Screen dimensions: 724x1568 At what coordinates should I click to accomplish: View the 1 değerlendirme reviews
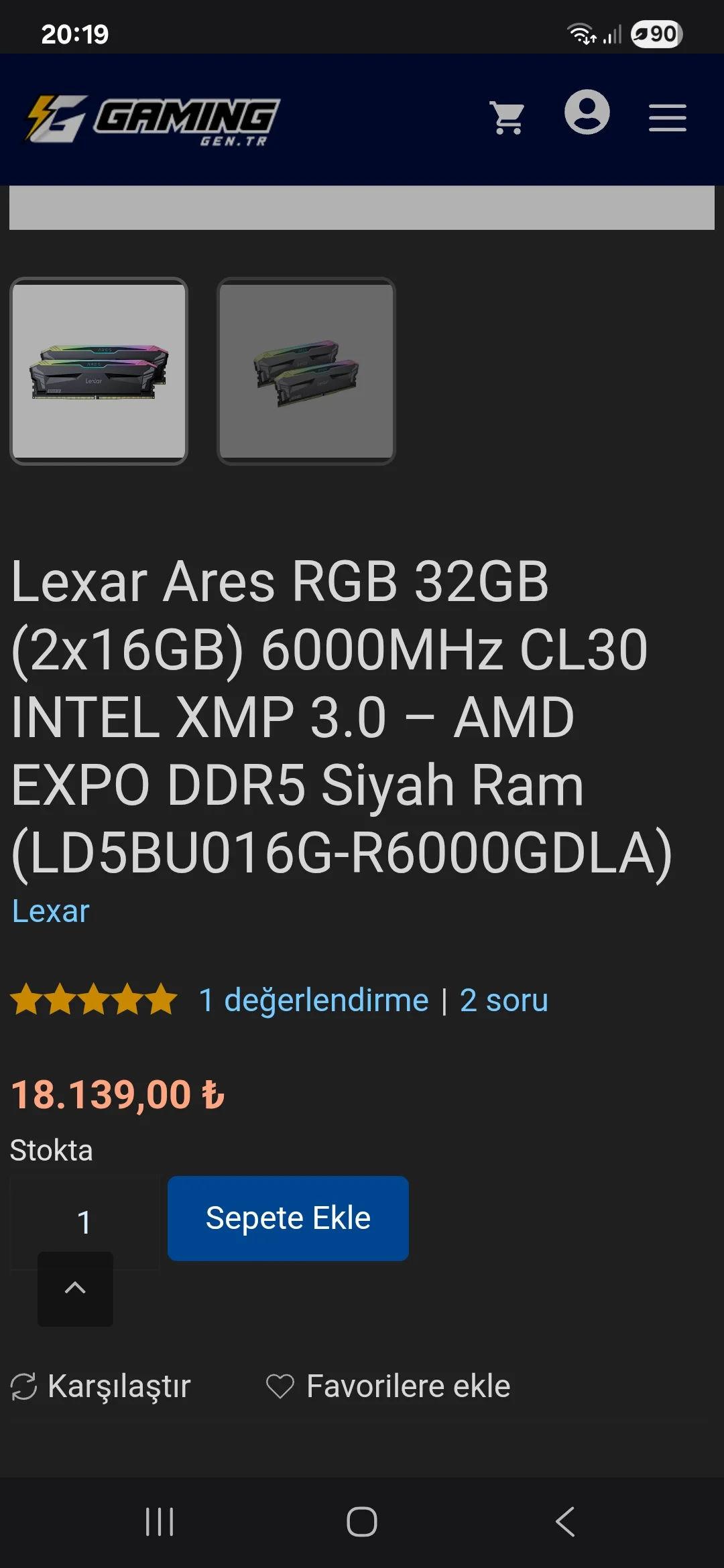313,1000
